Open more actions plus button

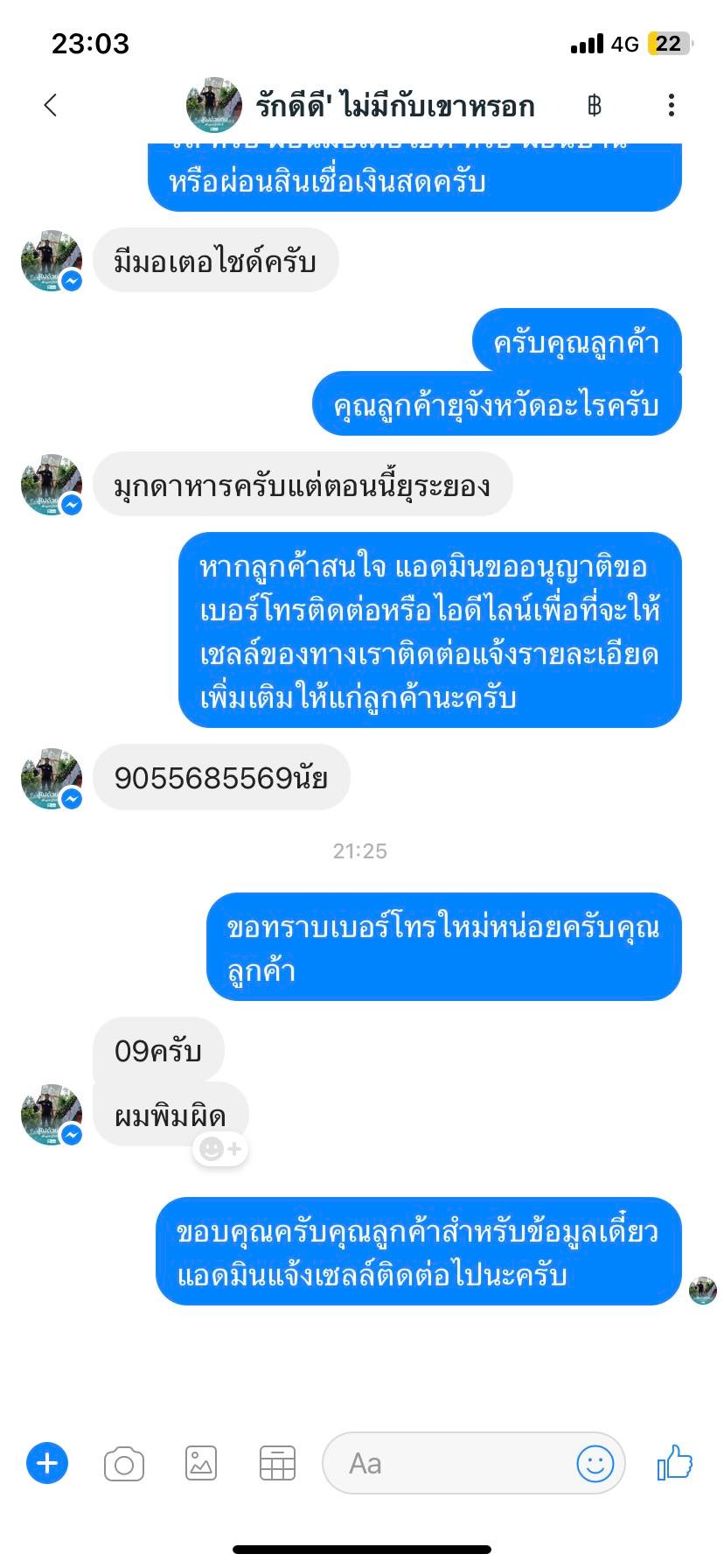47,1463
